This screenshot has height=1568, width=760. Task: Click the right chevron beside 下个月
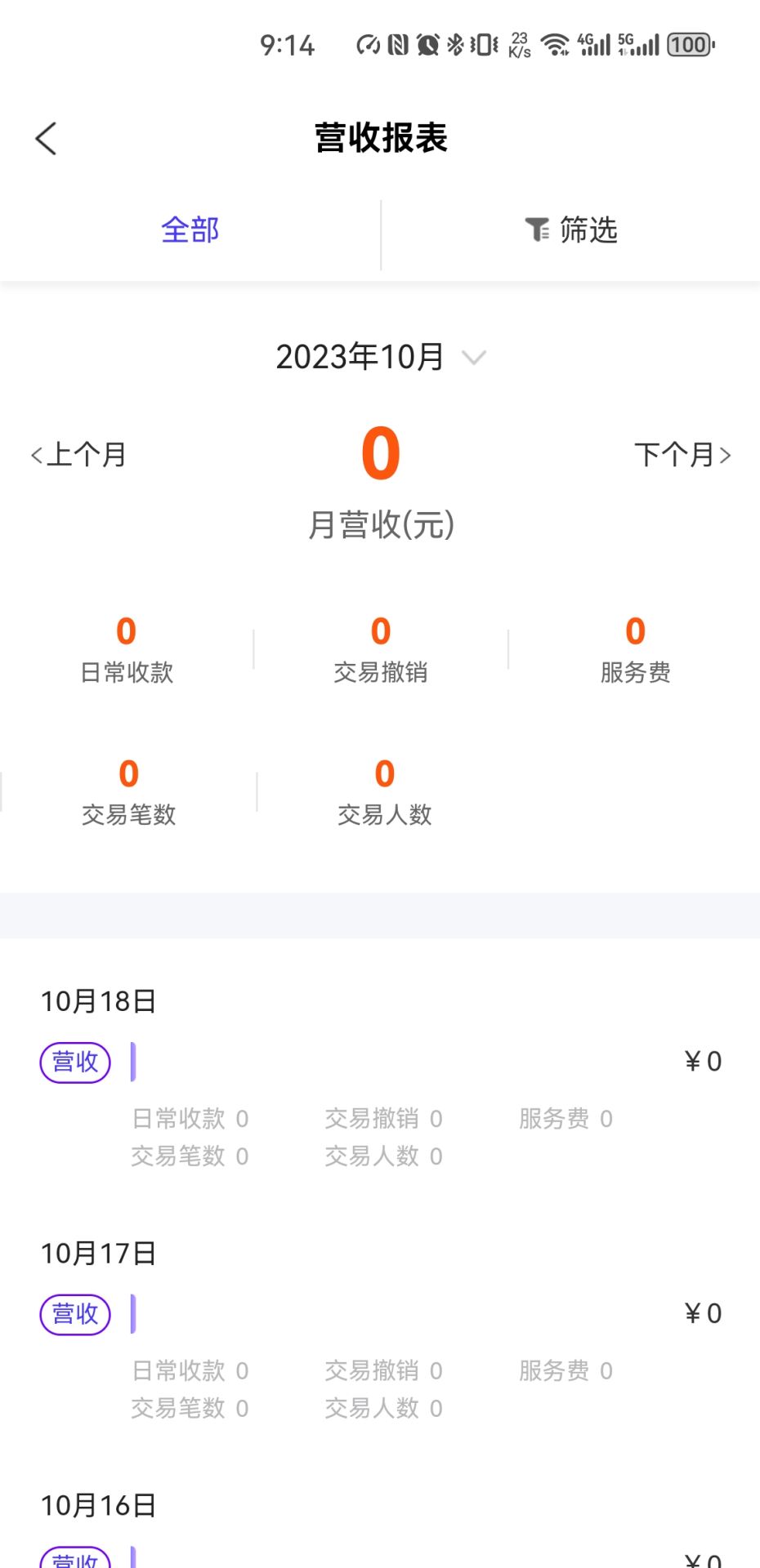[x=724, y=455]
